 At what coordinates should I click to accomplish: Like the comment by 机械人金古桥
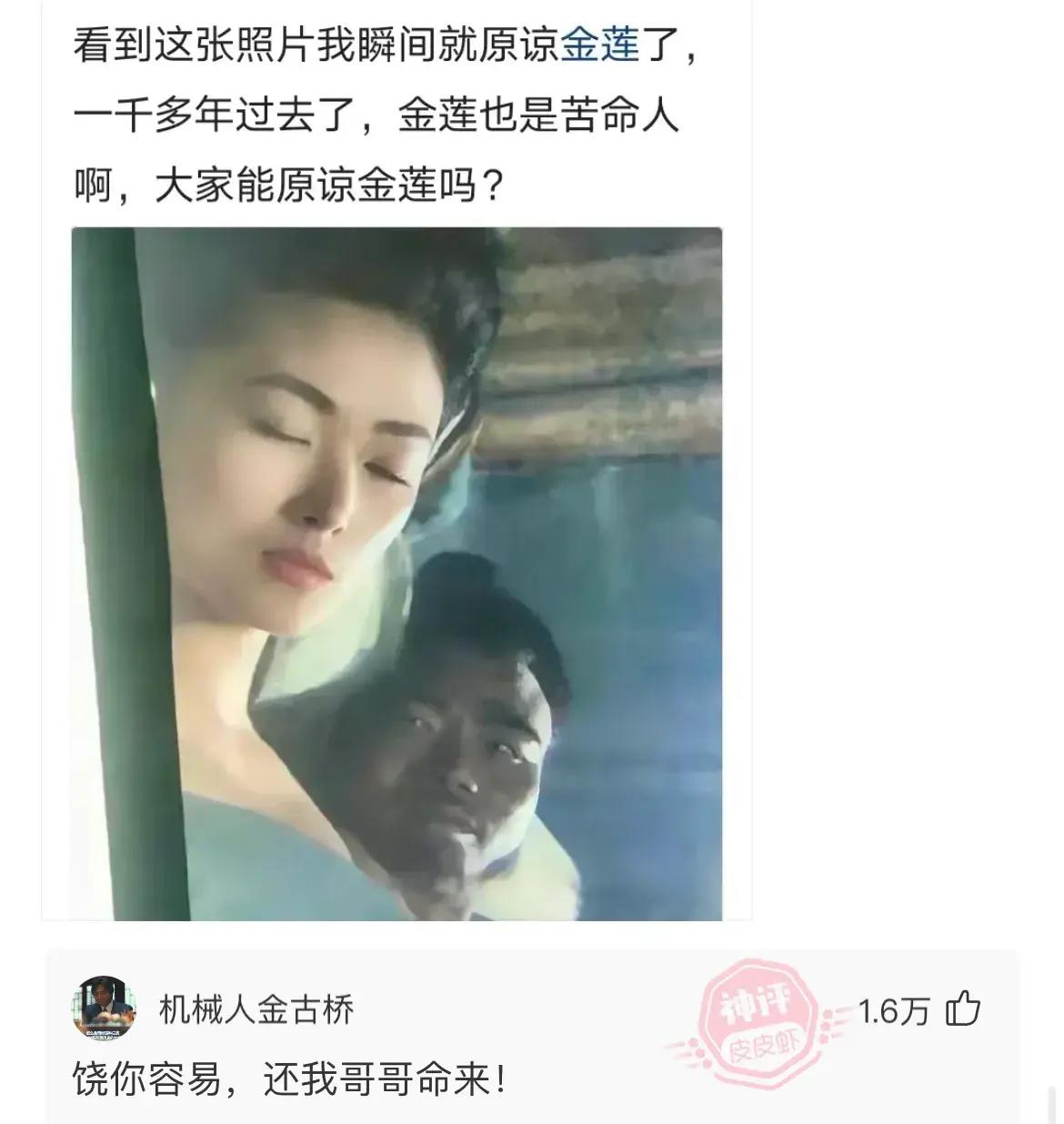[962, 1009]
